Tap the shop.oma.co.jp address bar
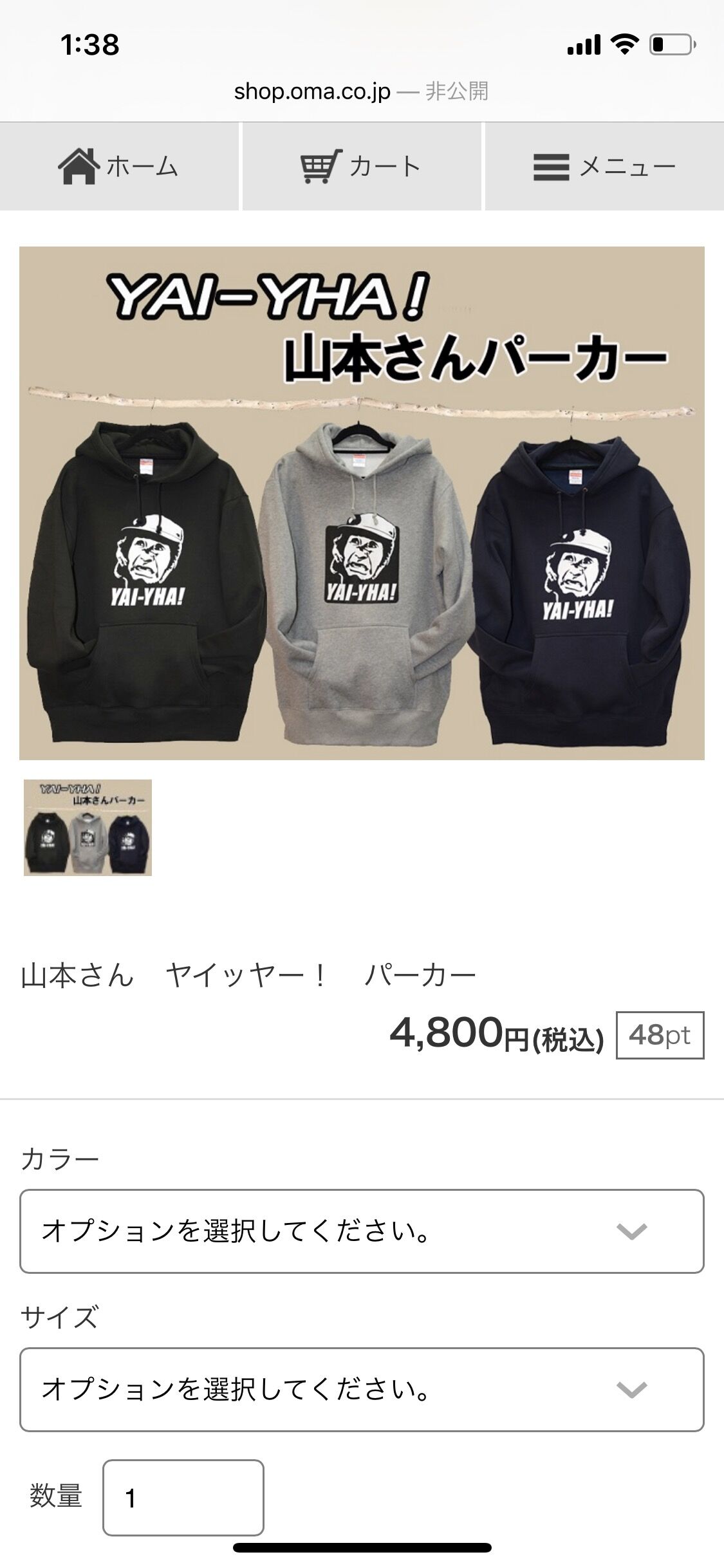 tap(361, 91)
